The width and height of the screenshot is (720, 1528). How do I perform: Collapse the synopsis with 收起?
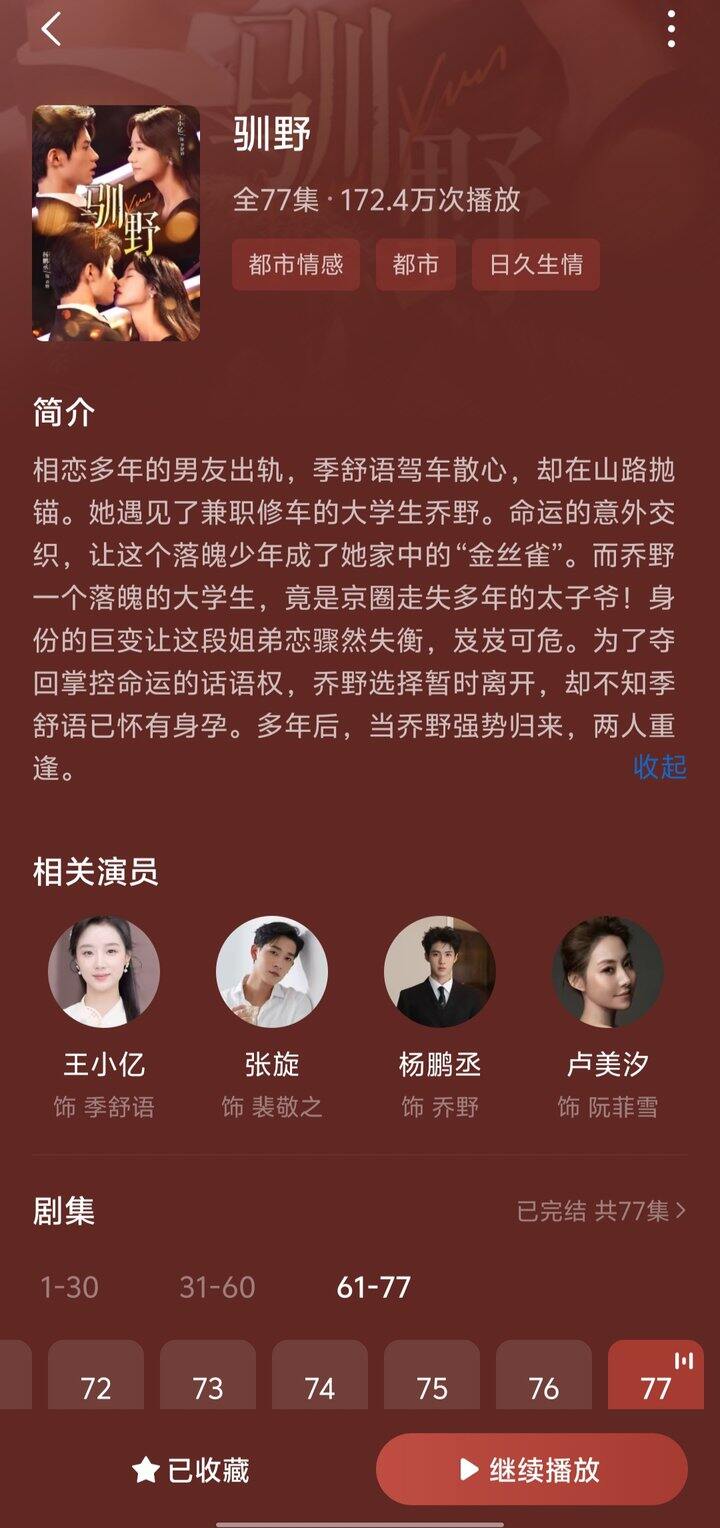click(x=660, y=767)
